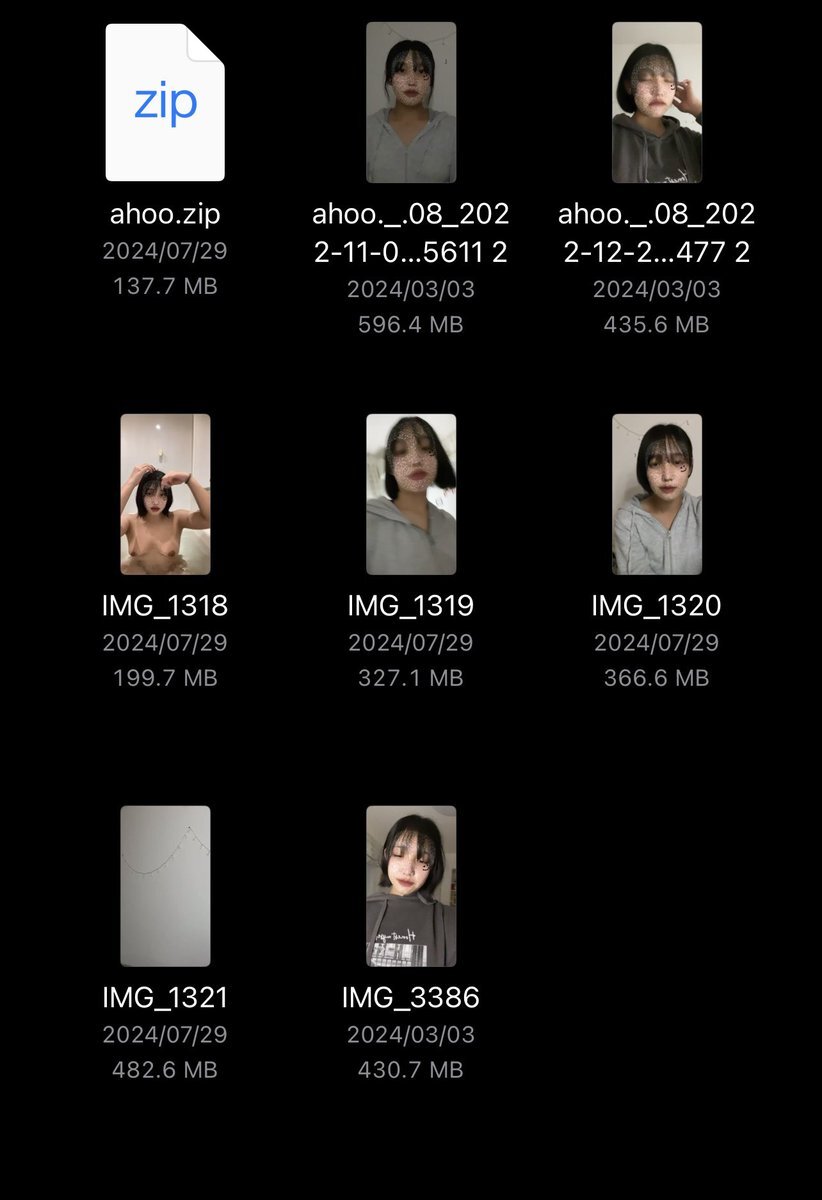Viewport: 822px width, 1200px height.
Task: Select the file IMG_1320
Action: coord(657,494)
